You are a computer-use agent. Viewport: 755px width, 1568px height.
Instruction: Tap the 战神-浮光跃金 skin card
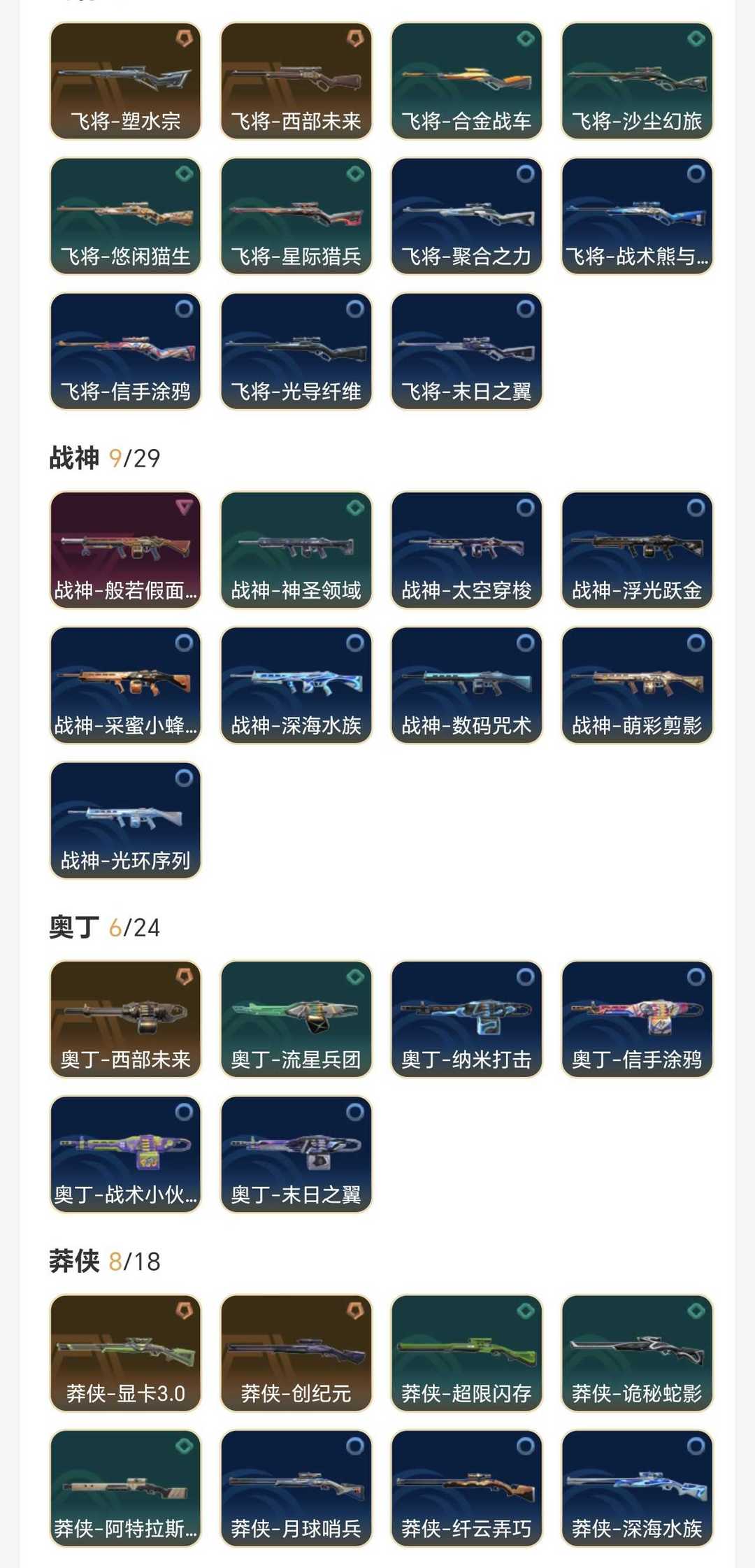click(637, 550)
